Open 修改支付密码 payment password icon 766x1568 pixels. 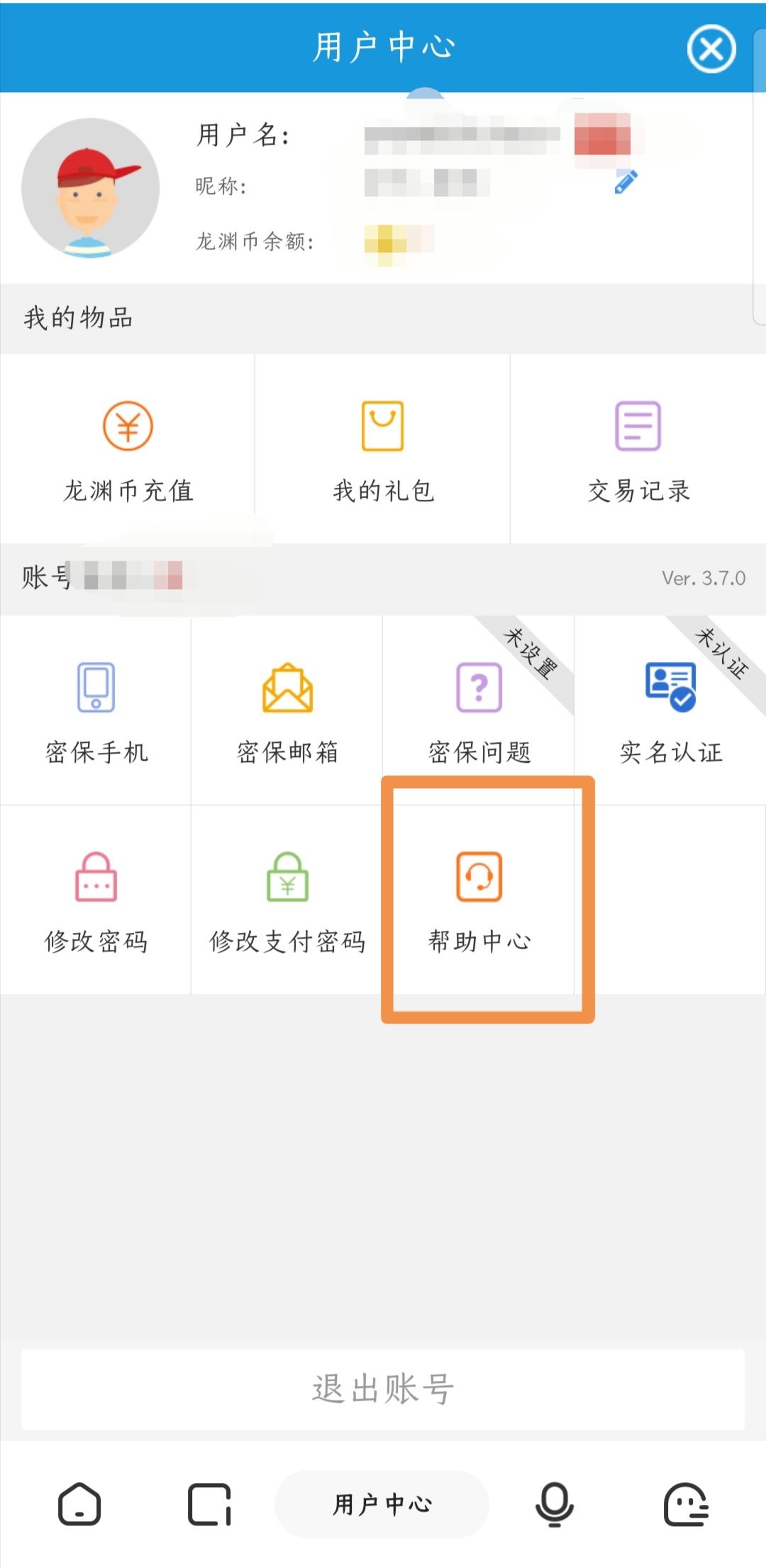point(287,879)
